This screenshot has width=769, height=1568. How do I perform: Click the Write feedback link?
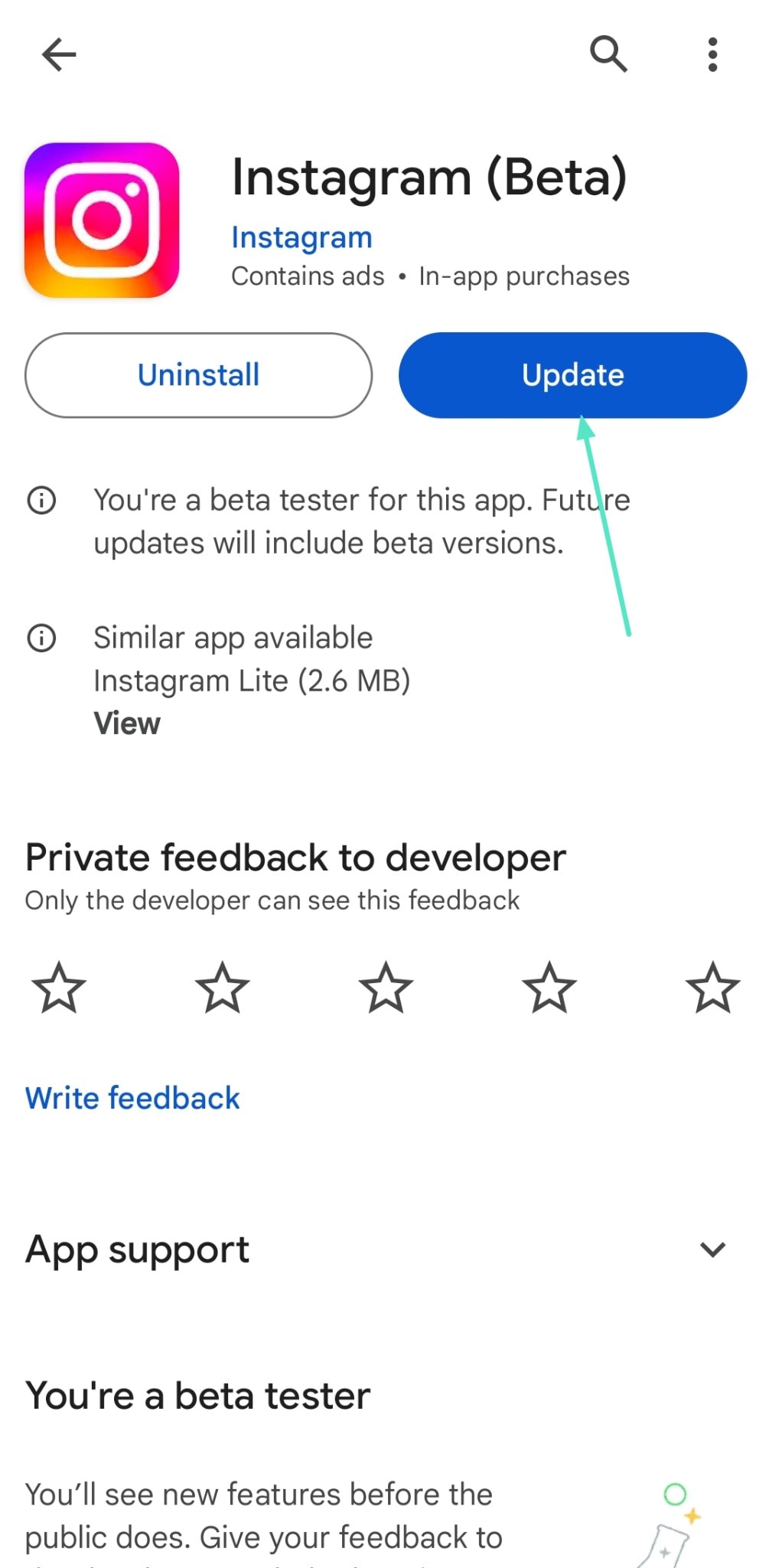pos(132,1098)
